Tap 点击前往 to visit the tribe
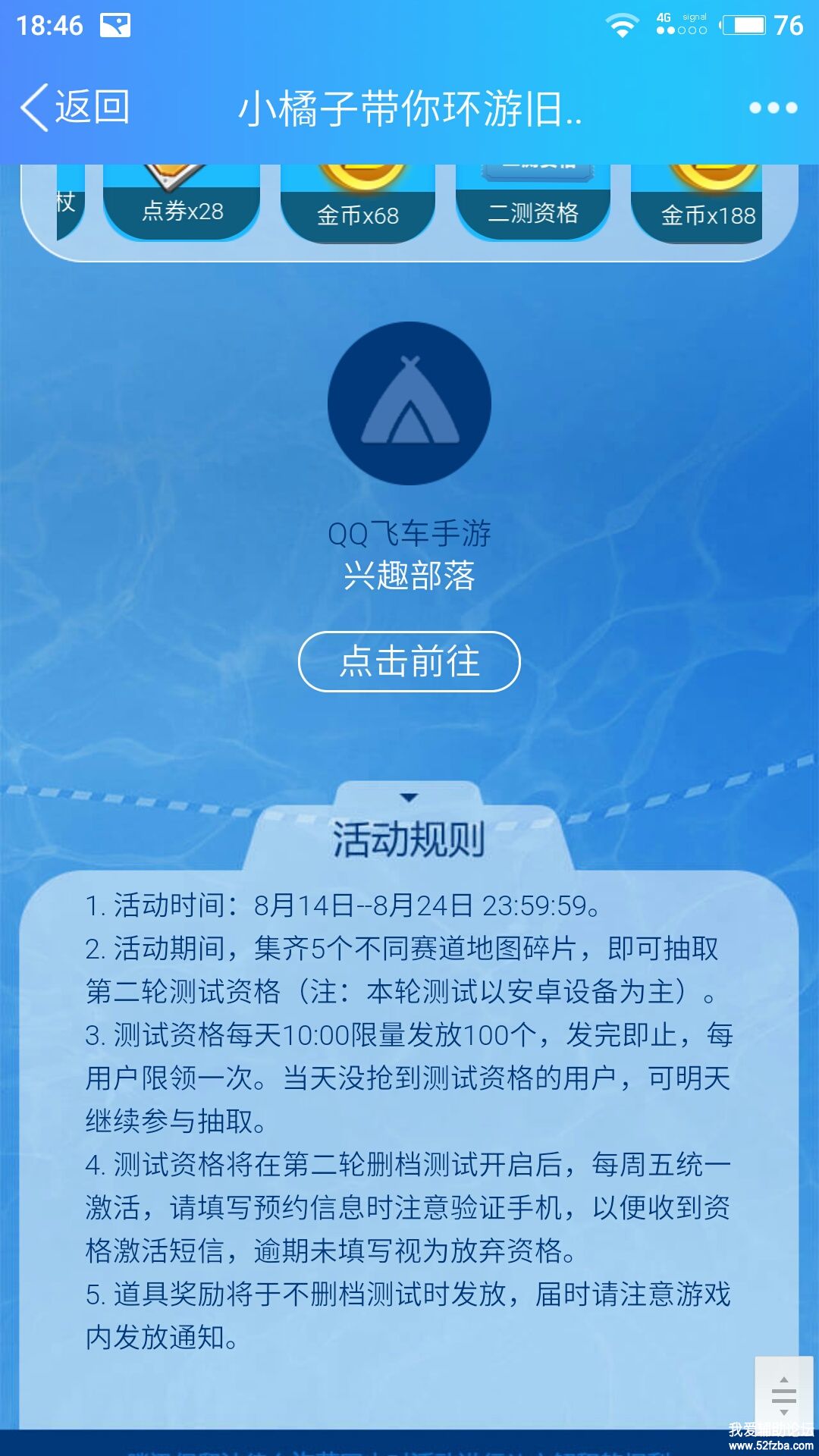This screenshot has width=819, height=1456. pos(409,661)
